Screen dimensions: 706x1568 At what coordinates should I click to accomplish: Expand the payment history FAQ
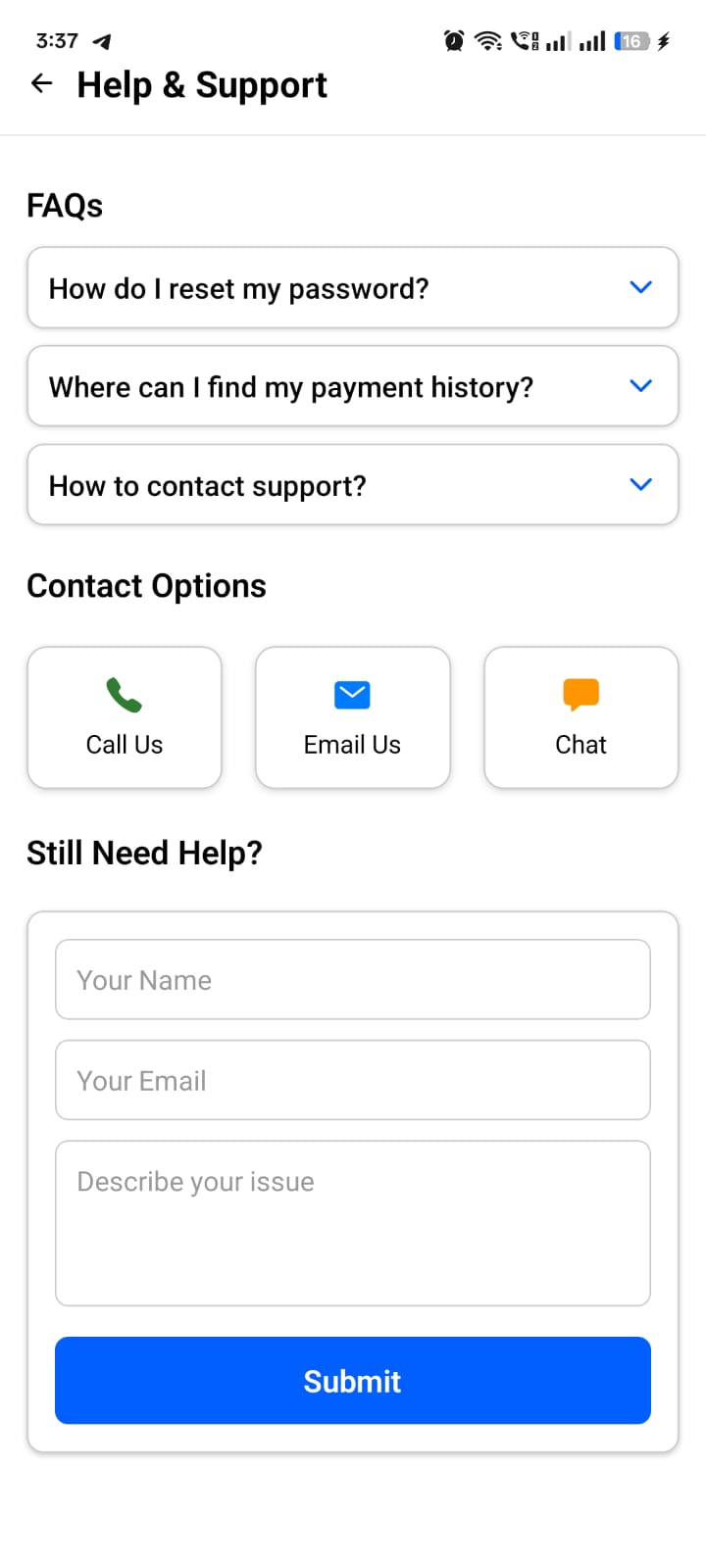pos(640,385)
